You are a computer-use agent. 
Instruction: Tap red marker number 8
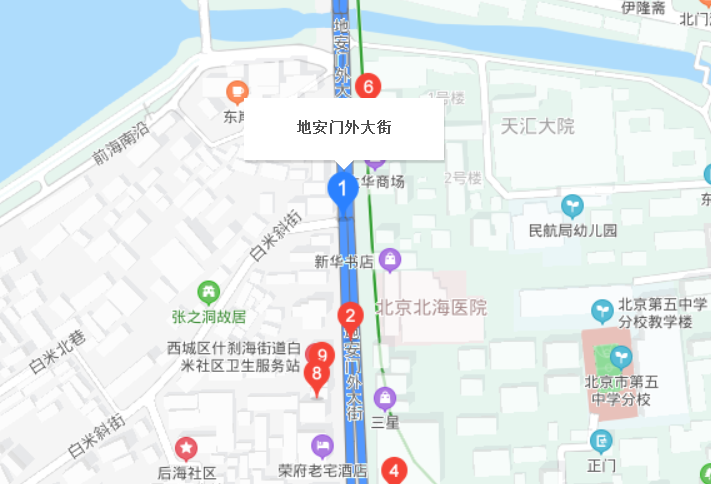point(316,376)
